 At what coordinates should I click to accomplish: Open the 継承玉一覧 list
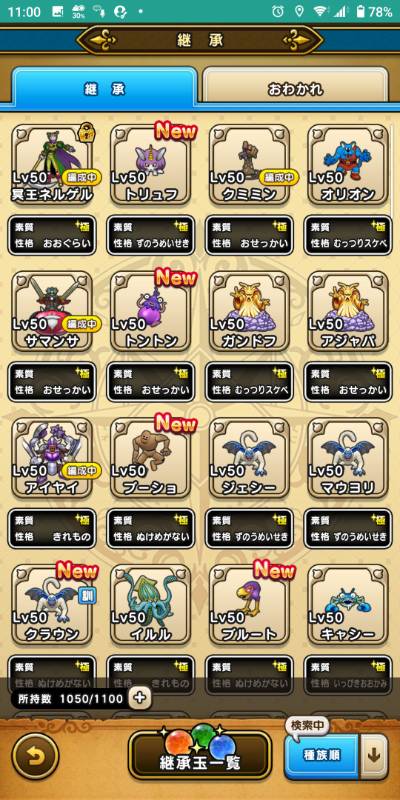[x=199, y=756]
